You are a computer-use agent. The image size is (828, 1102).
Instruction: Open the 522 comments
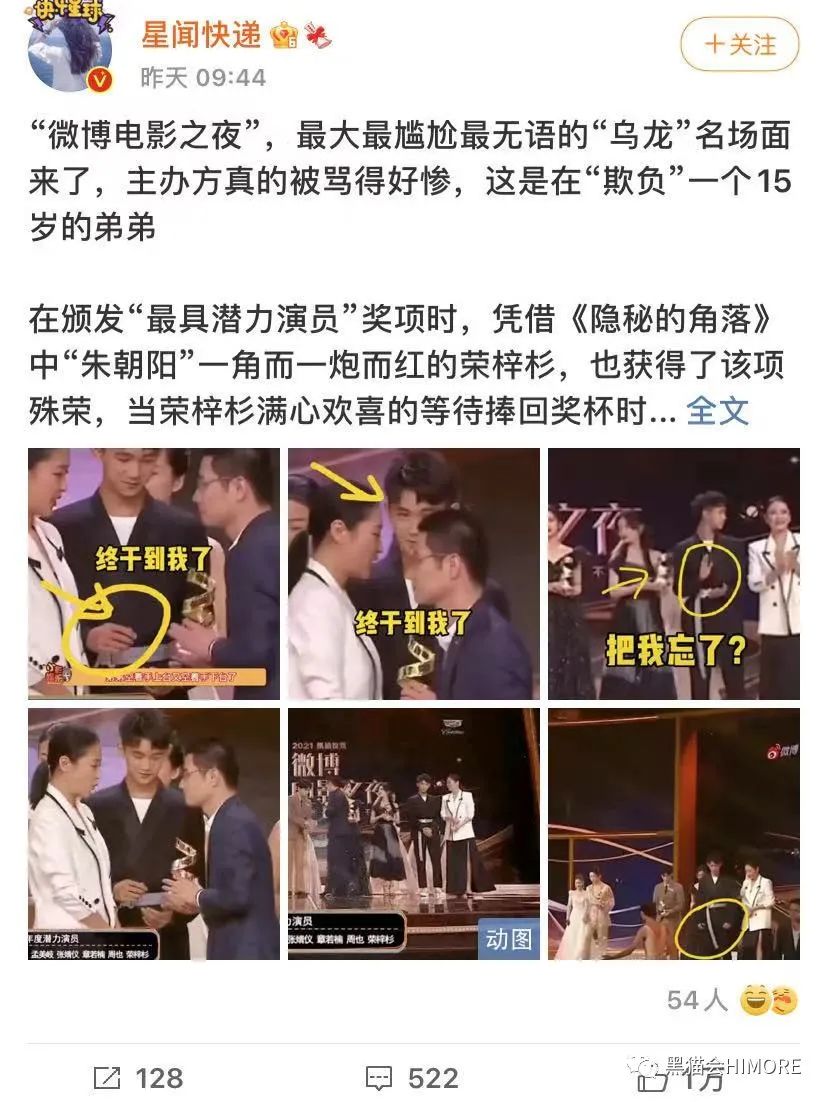coord(411,1078)
